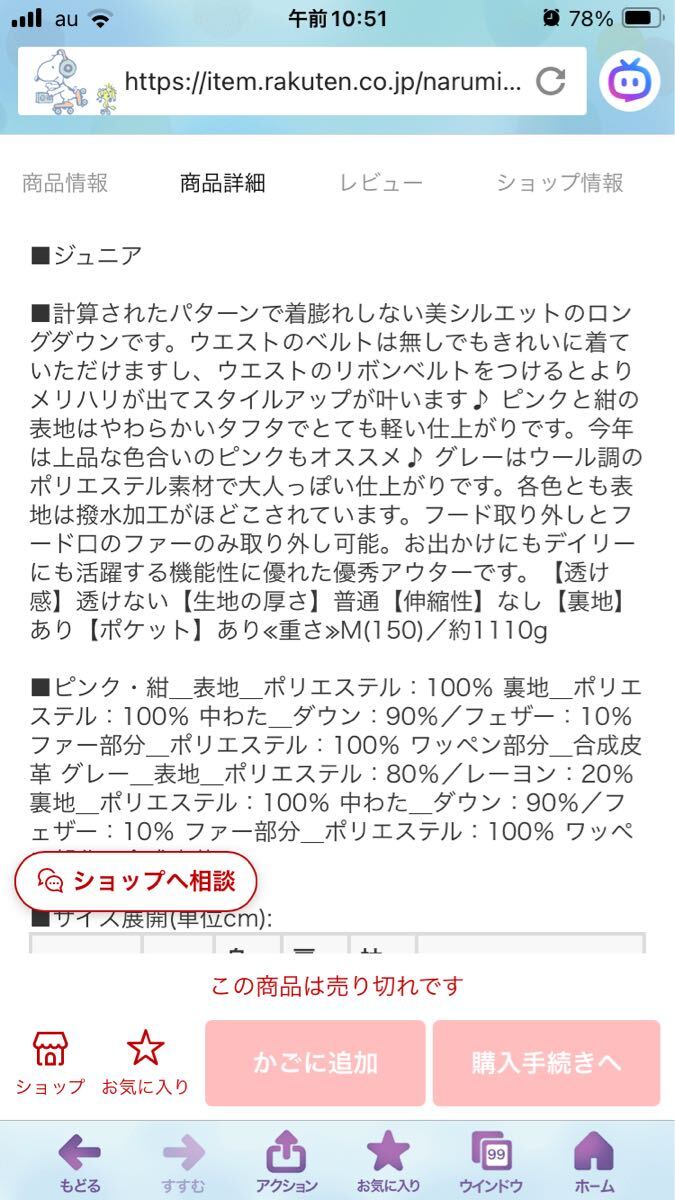
Task: Open the ショップ store page
Action: click(x=50, y=1063)
